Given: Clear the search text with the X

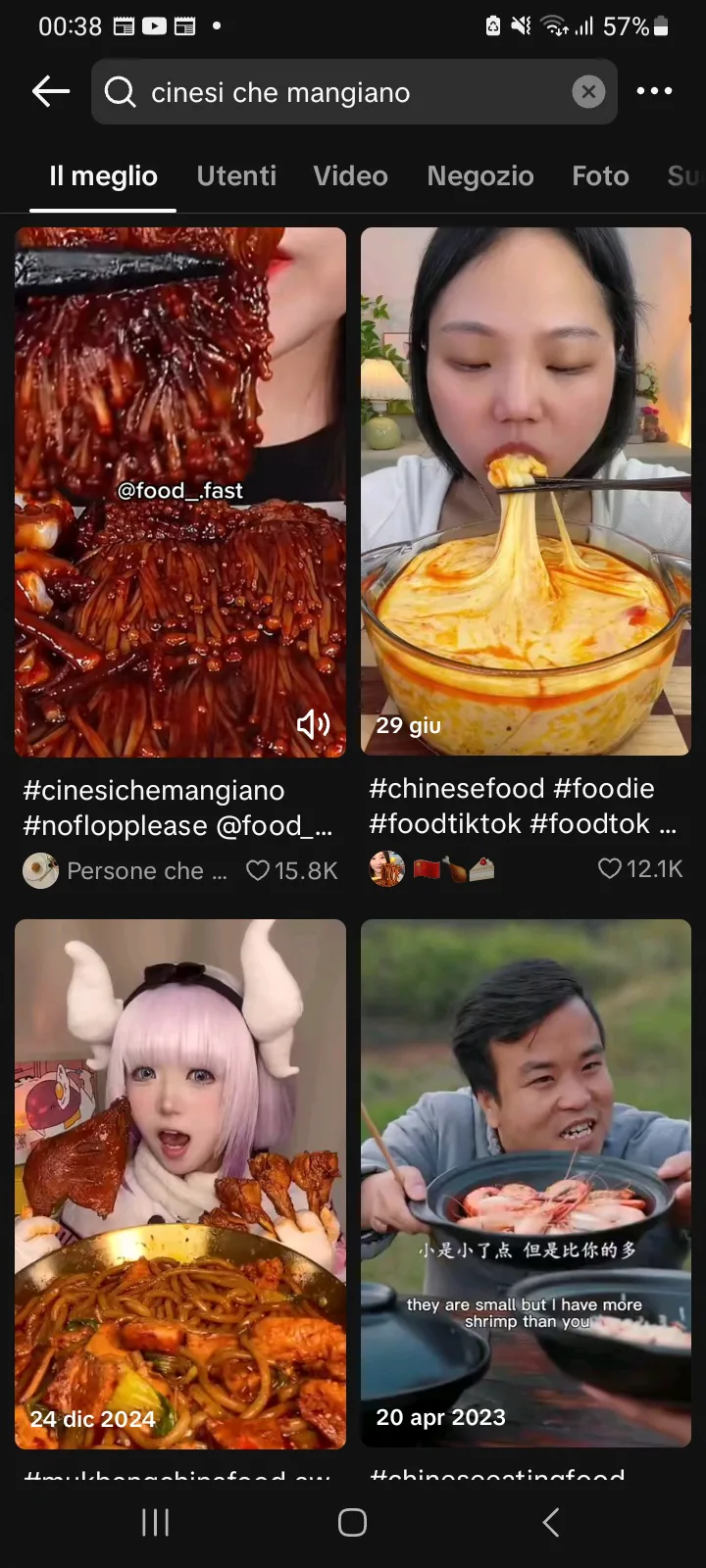Looking at the screenshot, I should click(588, 92).
